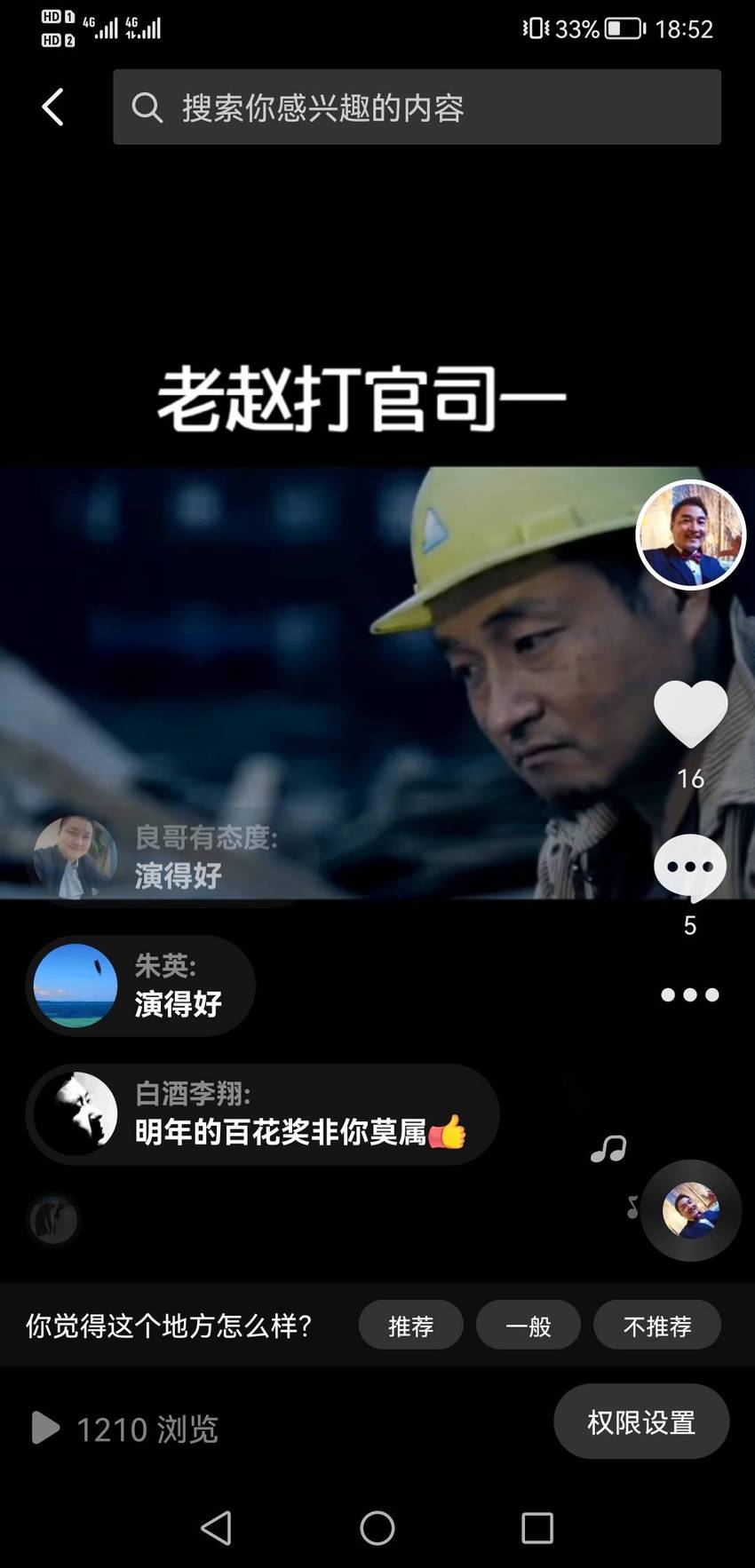Image resolution: width=755 pixels, height=1568 pixels.
Task: Open 白酒李翔's comment bubble
Action: click(263, 1114)
